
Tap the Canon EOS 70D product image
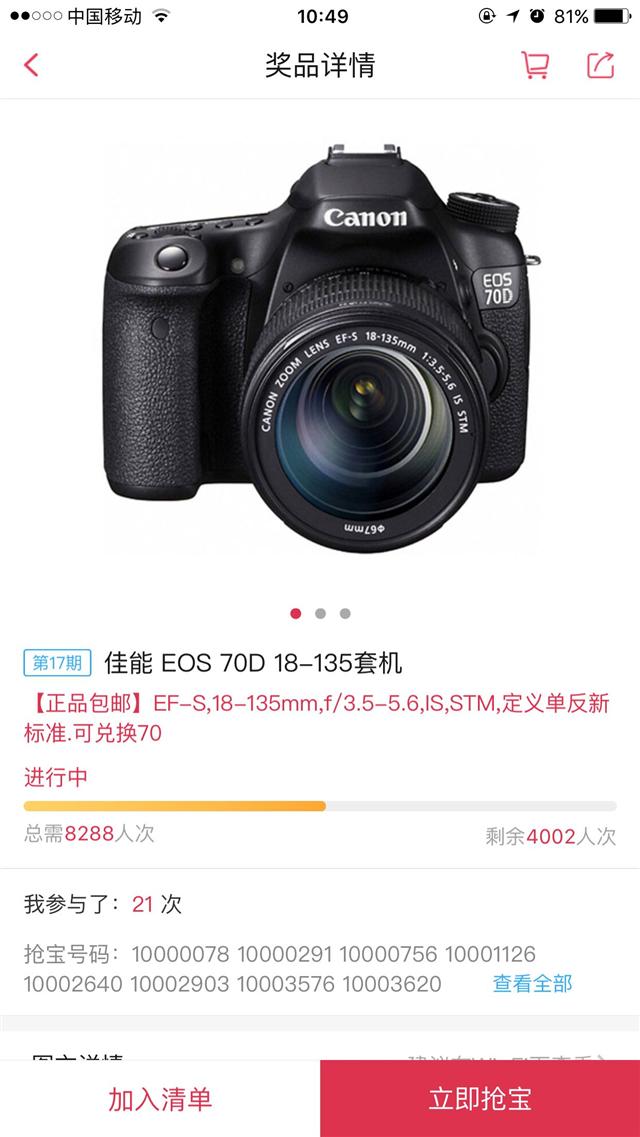(x=320, y=348)
